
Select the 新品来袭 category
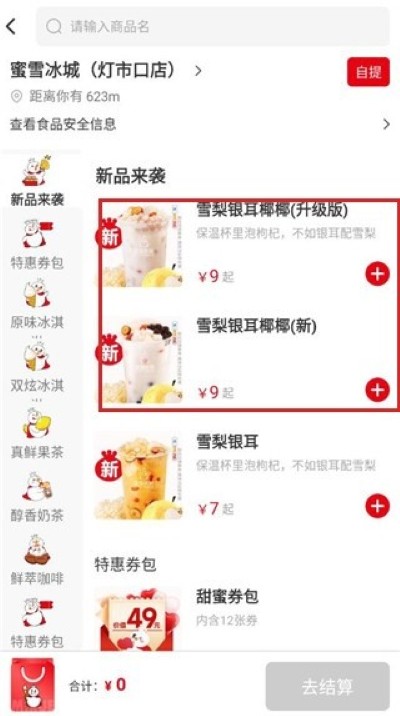coord(37,181)
